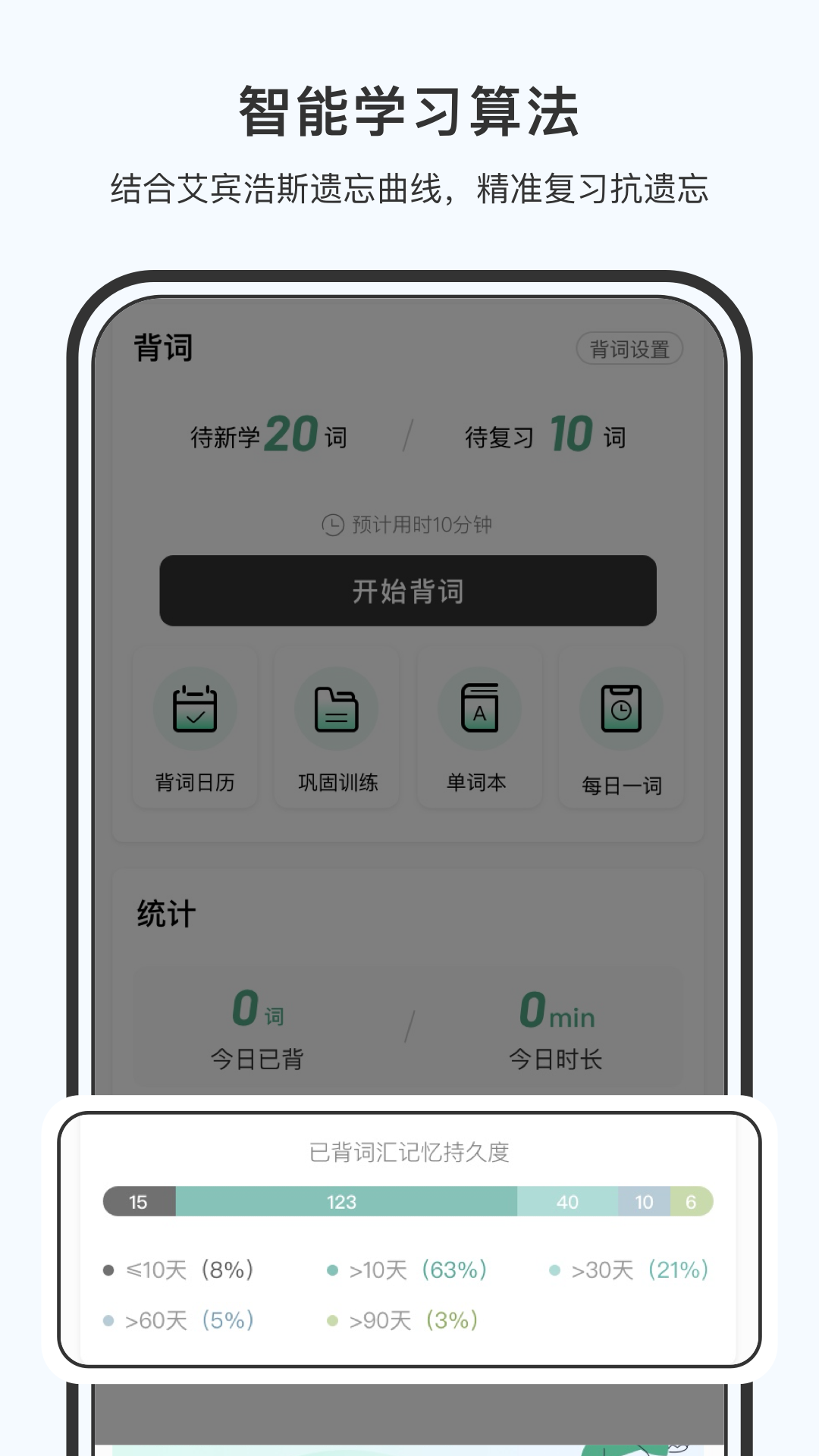This screenshot has height=1456, width=819.
Task: Click the letter A book icon above 单词本
Action: [x=479, y=708]
